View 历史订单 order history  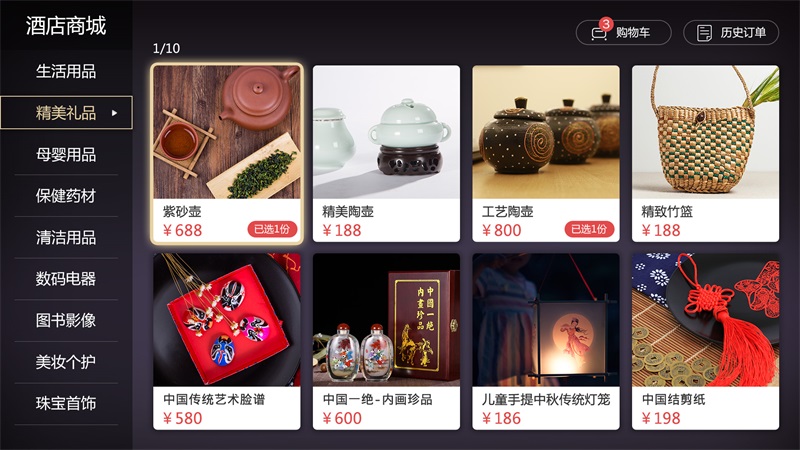coord(731,33)
